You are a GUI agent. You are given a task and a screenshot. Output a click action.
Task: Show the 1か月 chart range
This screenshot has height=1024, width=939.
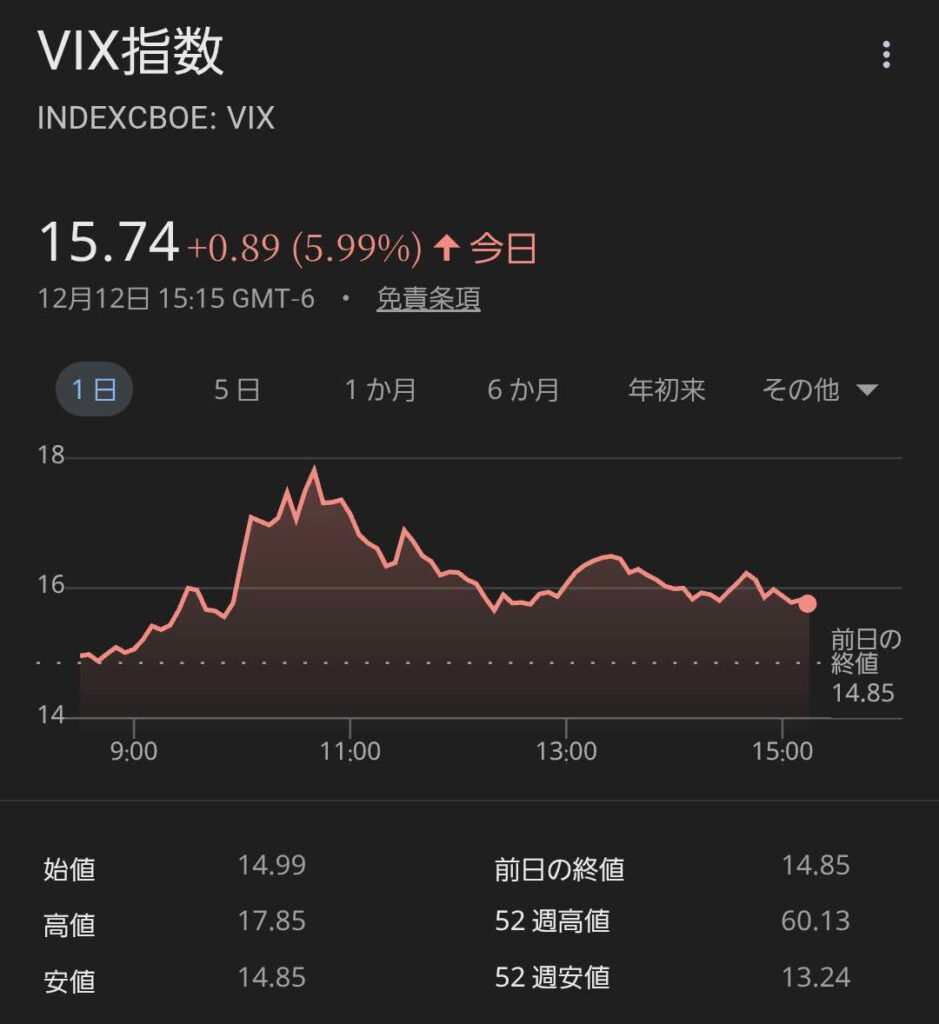380,389
